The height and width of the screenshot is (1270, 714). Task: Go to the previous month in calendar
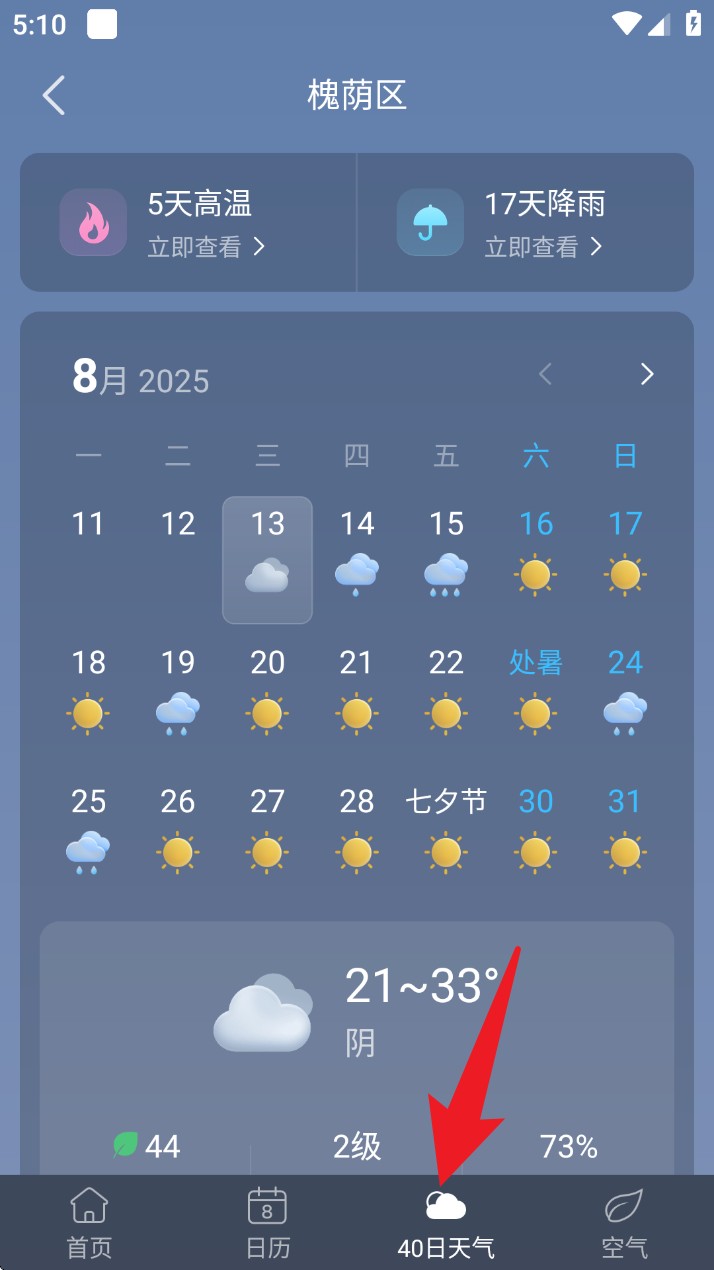pyautogui.click(x=545, y=374)
